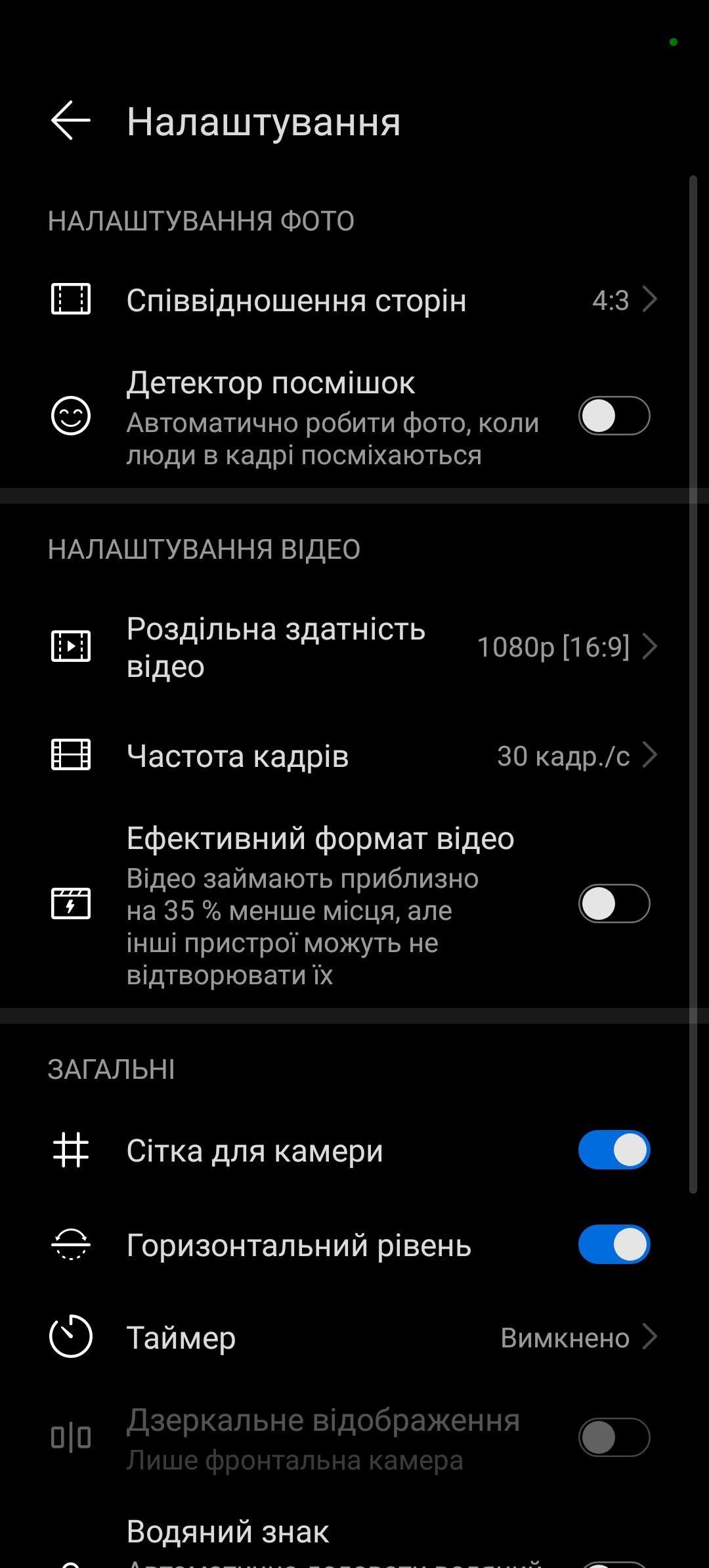Go back using the arrow next to Налаштування
Viewport: 709px width, 1568px height.
tap(71, 121)
